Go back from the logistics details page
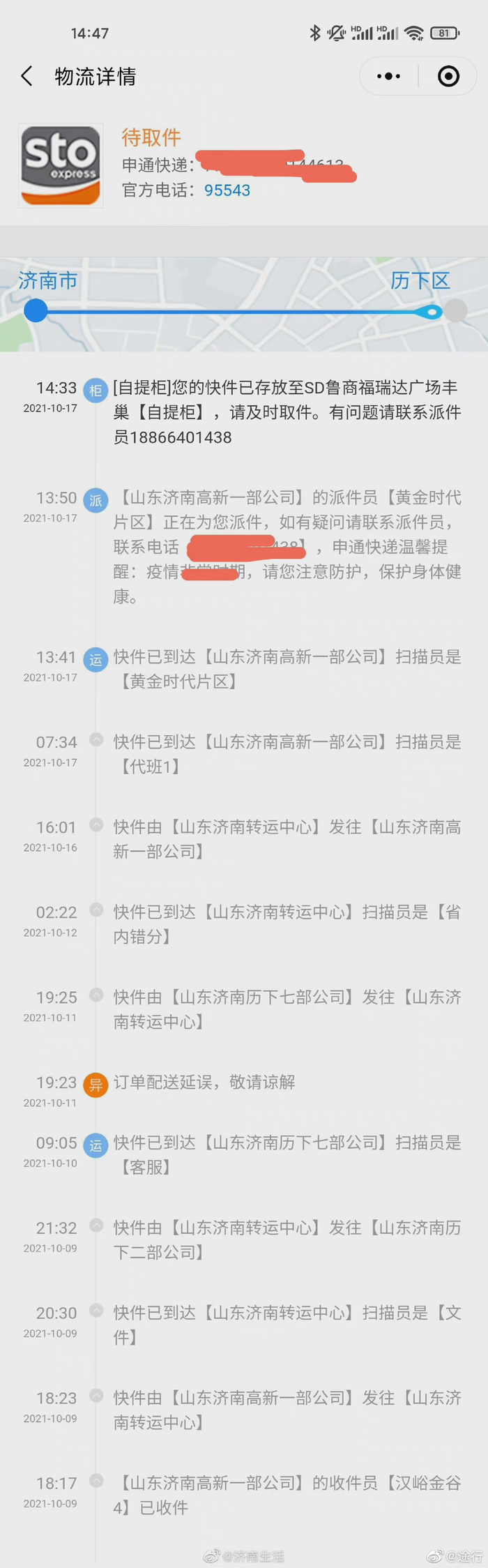 (26, 76)
